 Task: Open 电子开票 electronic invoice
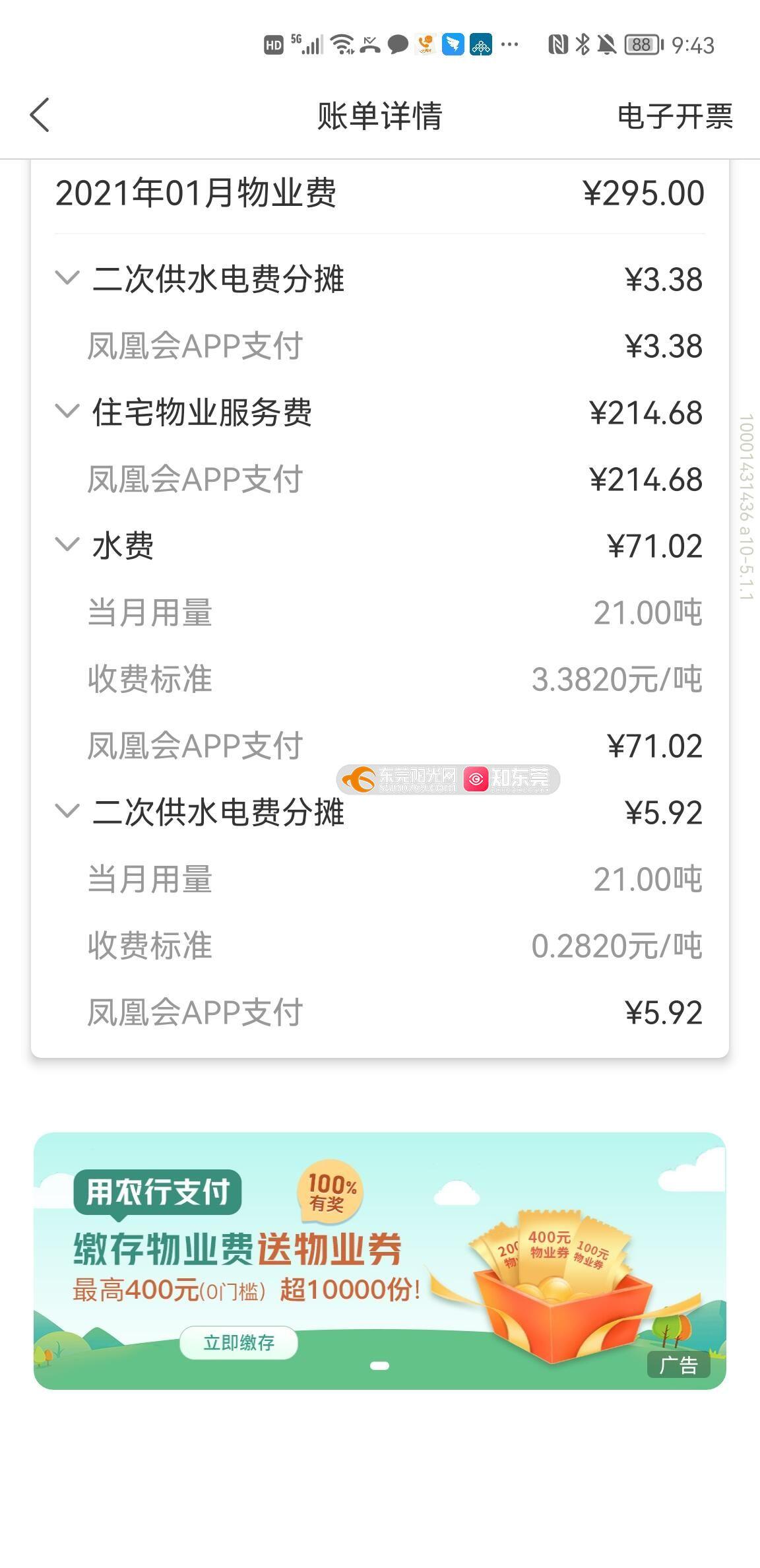click(675, 116)
